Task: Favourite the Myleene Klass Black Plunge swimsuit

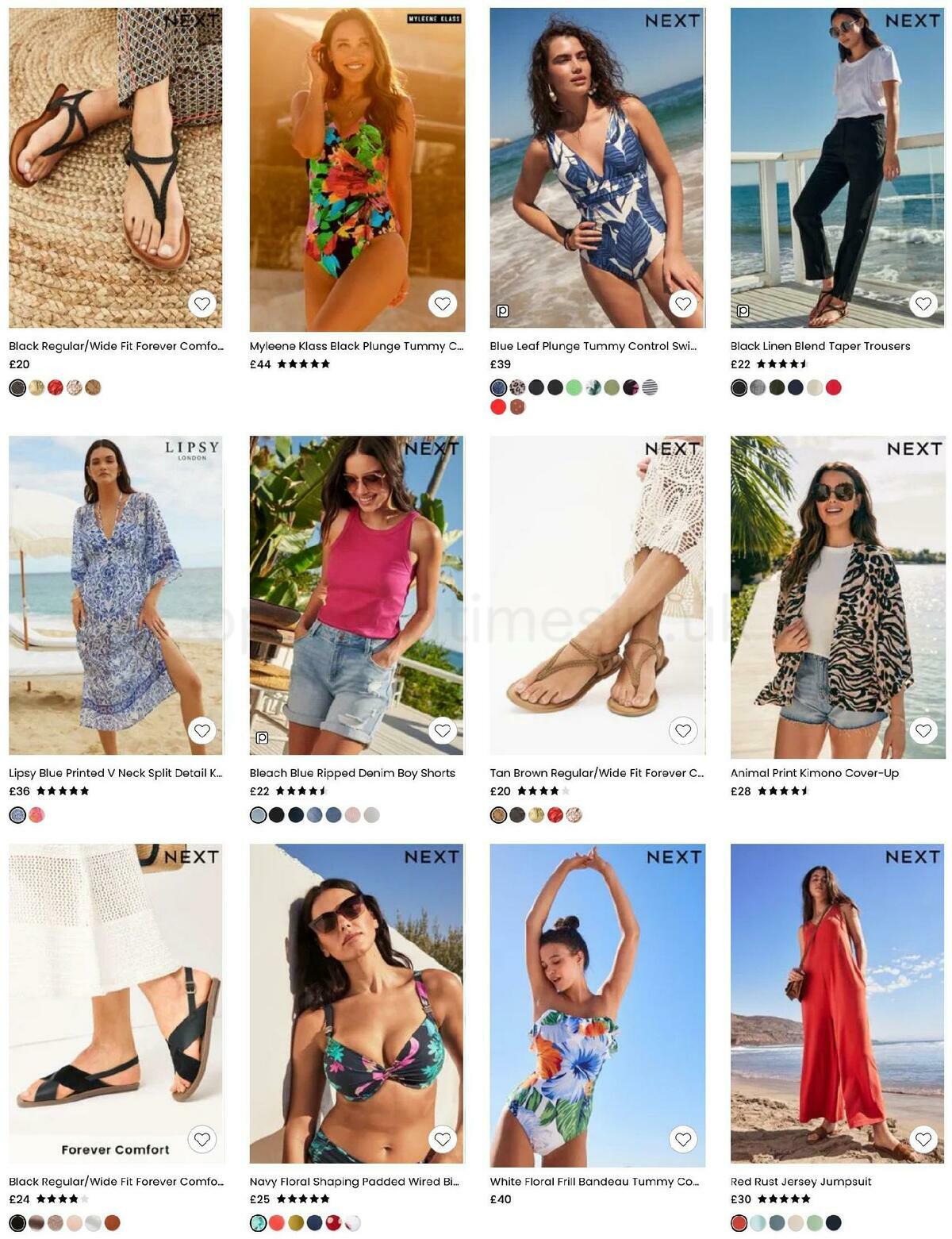Action: pos(442,303)
